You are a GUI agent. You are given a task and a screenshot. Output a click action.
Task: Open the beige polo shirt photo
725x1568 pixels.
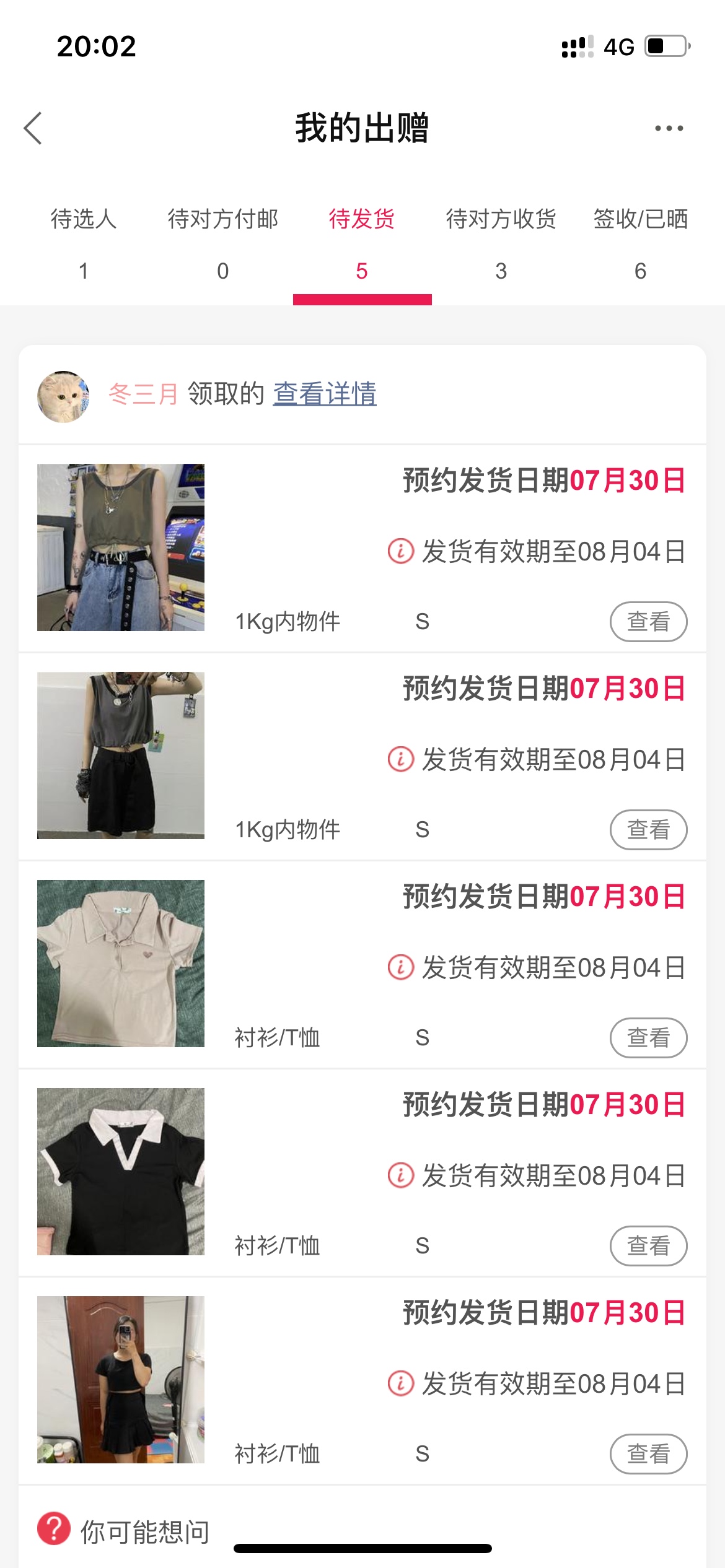coord(121,964)
